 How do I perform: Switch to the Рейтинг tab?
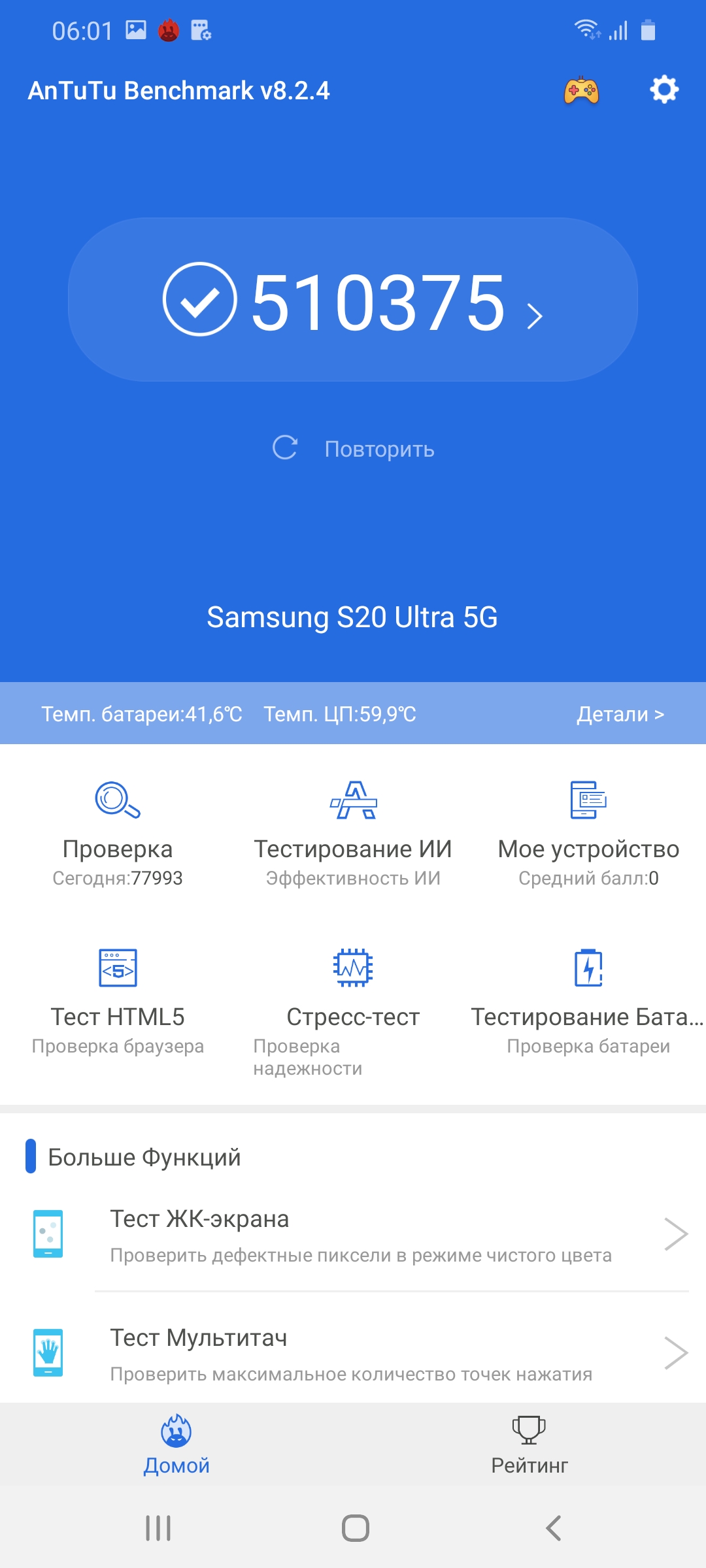coord(529,1445)
